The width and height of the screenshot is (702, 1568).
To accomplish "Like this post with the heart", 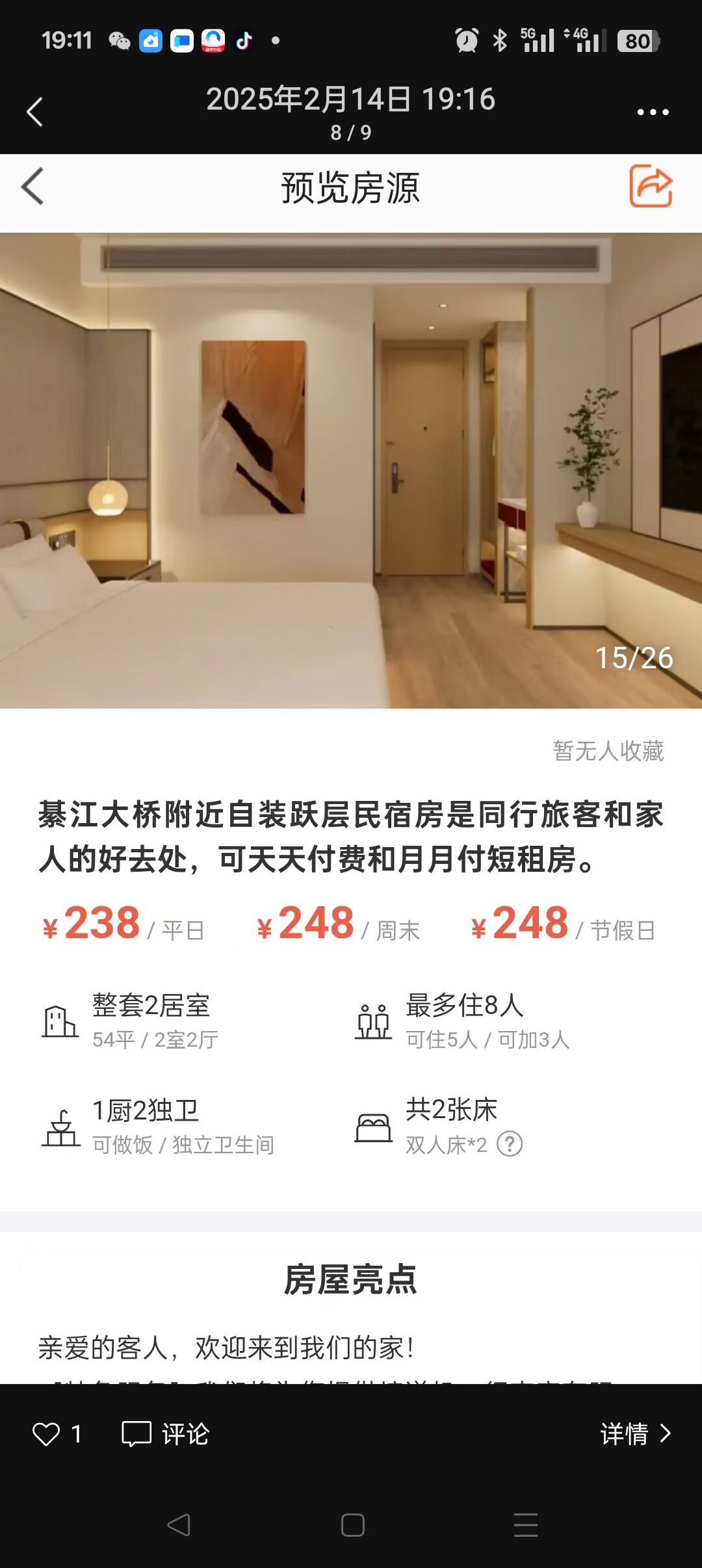I will pyautogui.click(x=46, y=1433).
